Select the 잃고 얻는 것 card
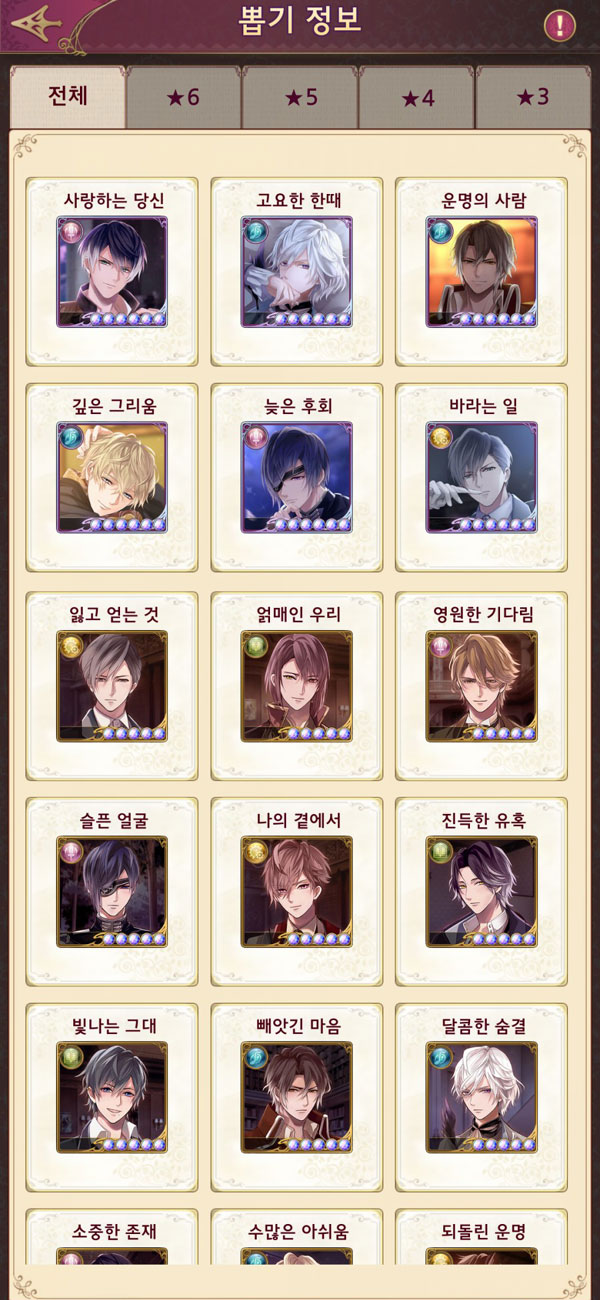600x1300 pixels. point(112,685)
